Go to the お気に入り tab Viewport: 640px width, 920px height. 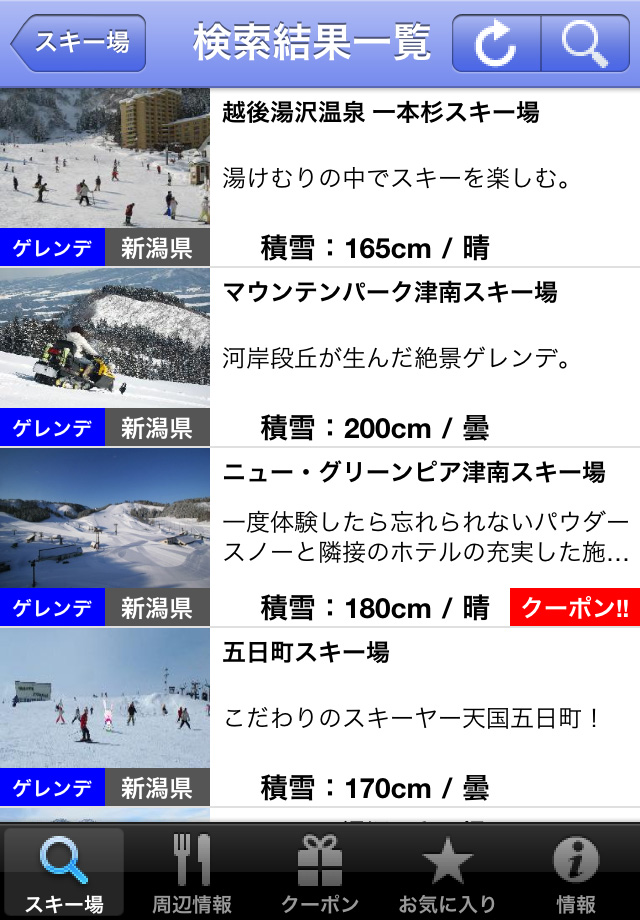(x=447, y=873)
